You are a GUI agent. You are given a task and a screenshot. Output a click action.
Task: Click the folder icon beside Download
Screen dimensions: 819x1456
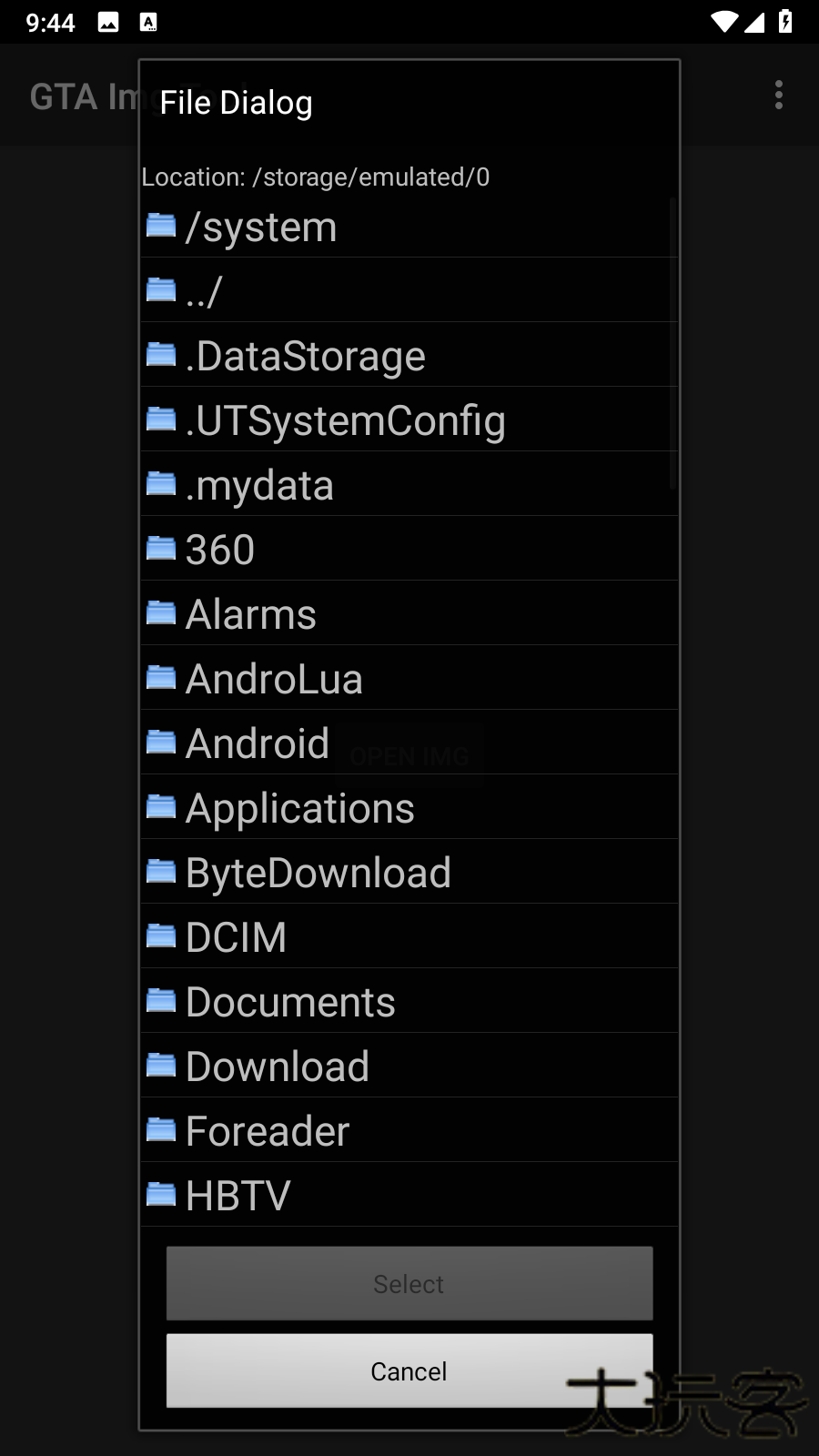(159, 1065)
